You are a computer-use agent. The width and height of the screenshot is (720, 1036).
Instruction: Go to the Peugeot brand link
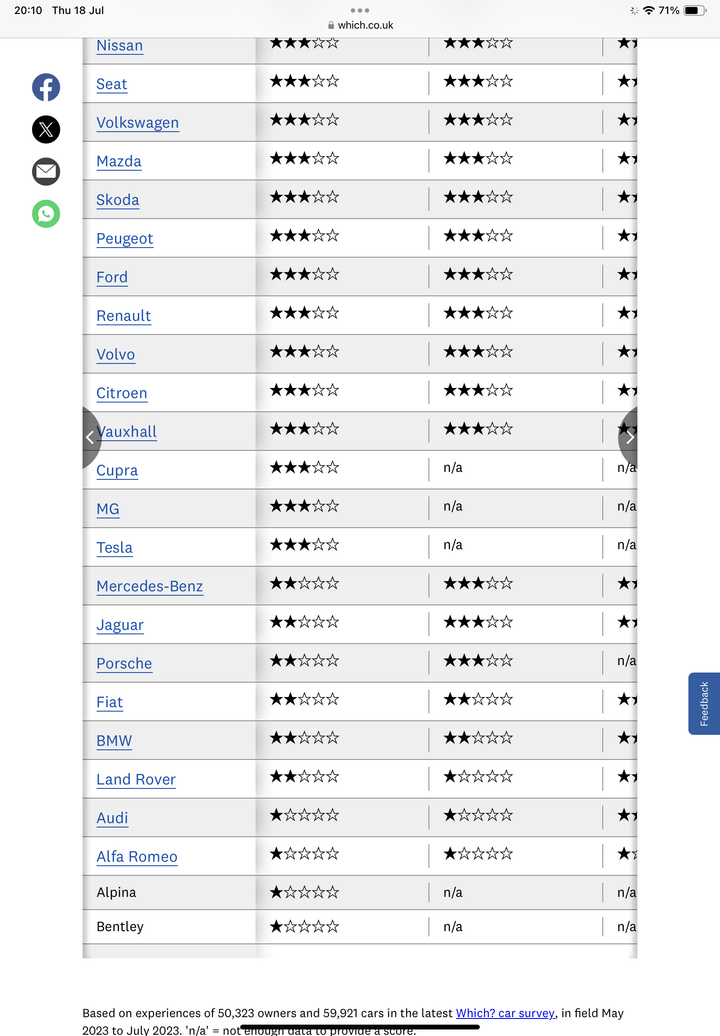[x=124, y=239]
